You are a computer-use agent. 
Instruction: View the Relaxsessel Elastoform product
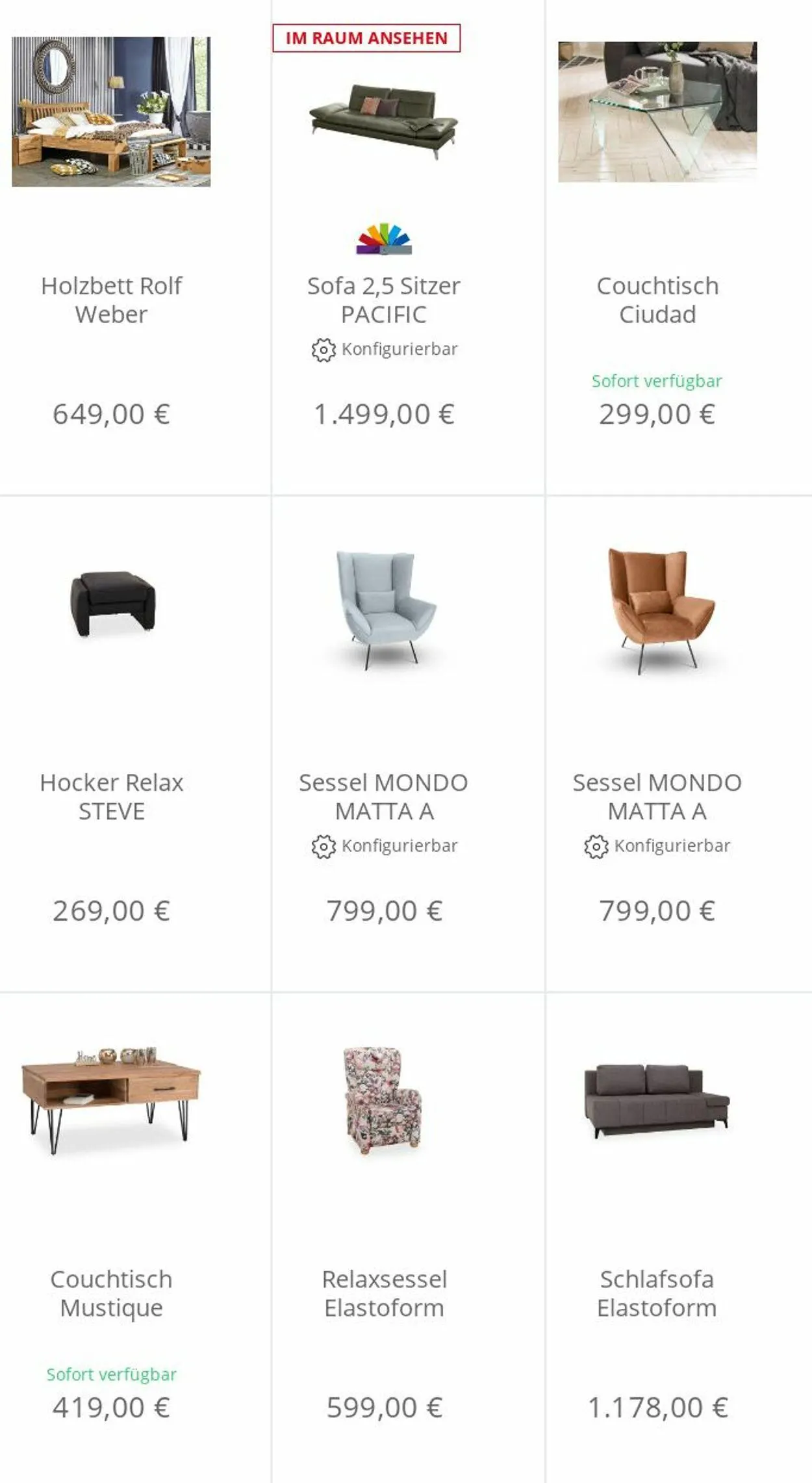pos(383,1293)
